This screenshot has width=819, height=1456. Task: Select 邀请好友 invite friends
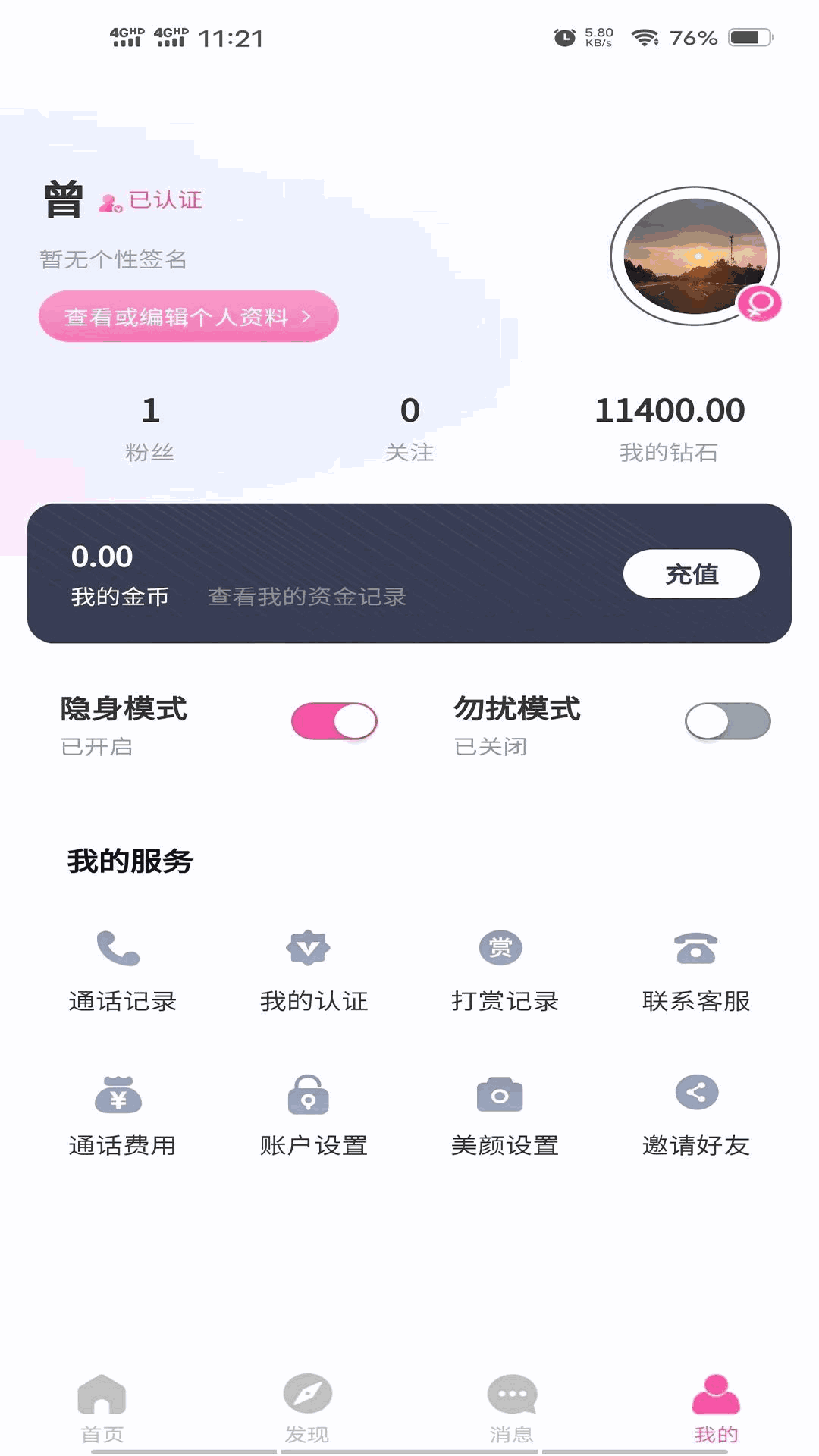[x=695, y=1115]
